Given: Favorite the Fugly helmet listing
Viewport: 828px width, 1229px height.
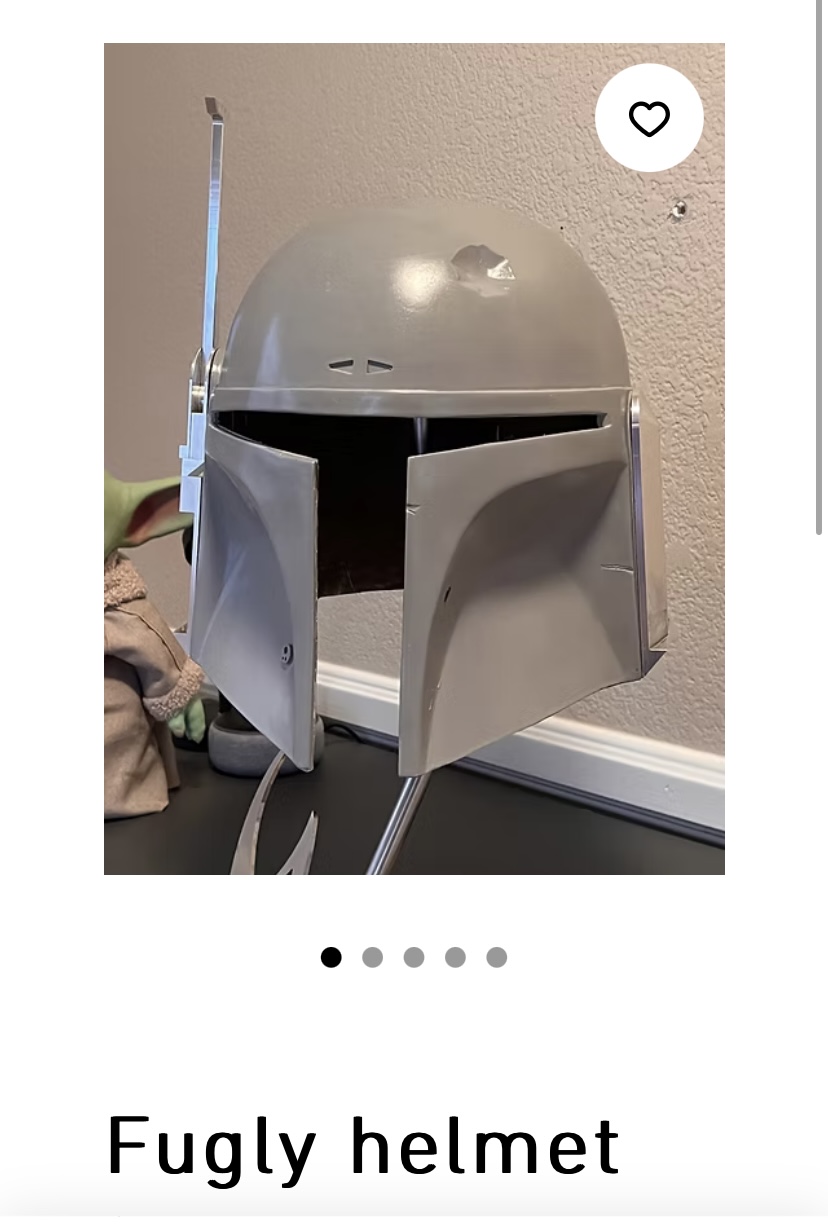Looking at the screenshot, I should coord(649,119).
